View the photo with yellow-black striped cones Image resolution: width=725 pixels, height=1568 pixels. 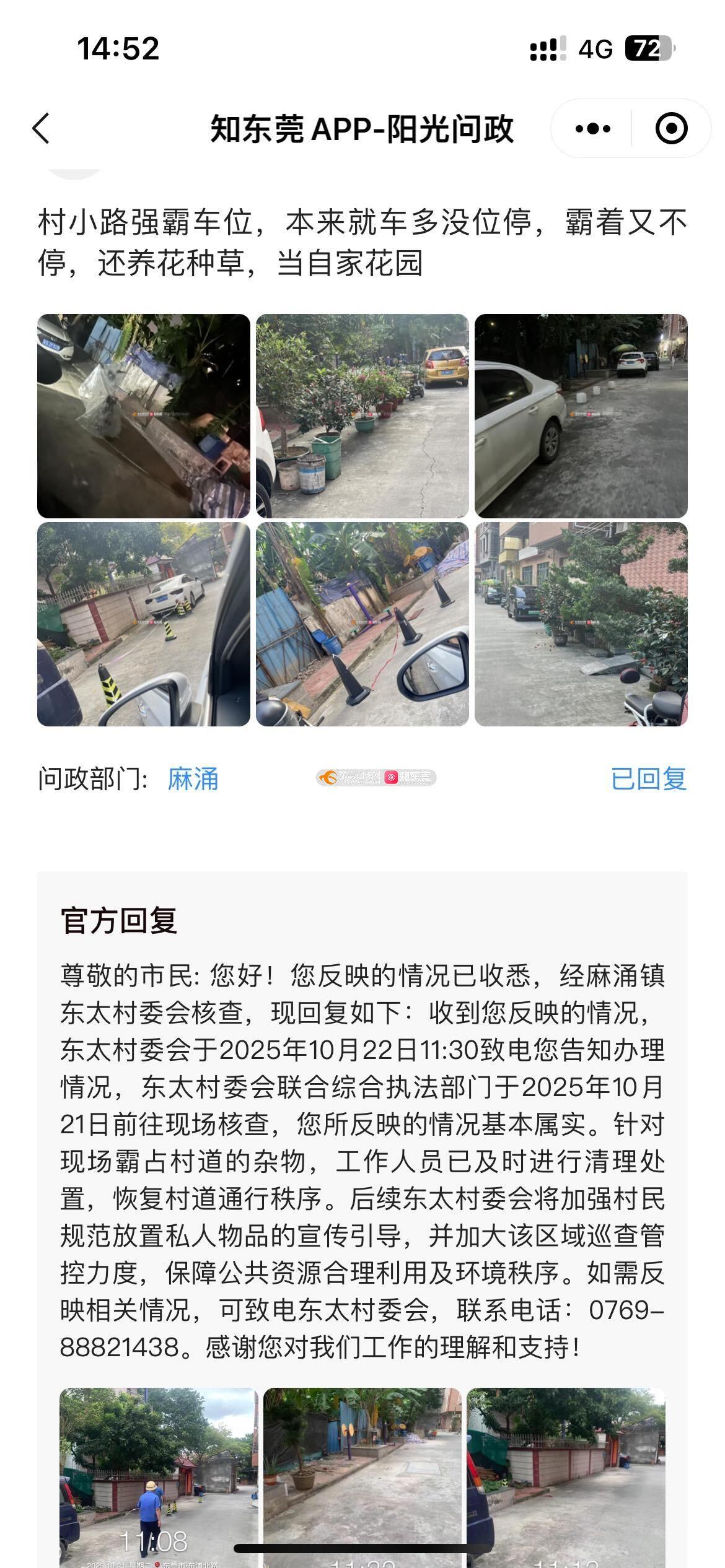tap(144, 624)
